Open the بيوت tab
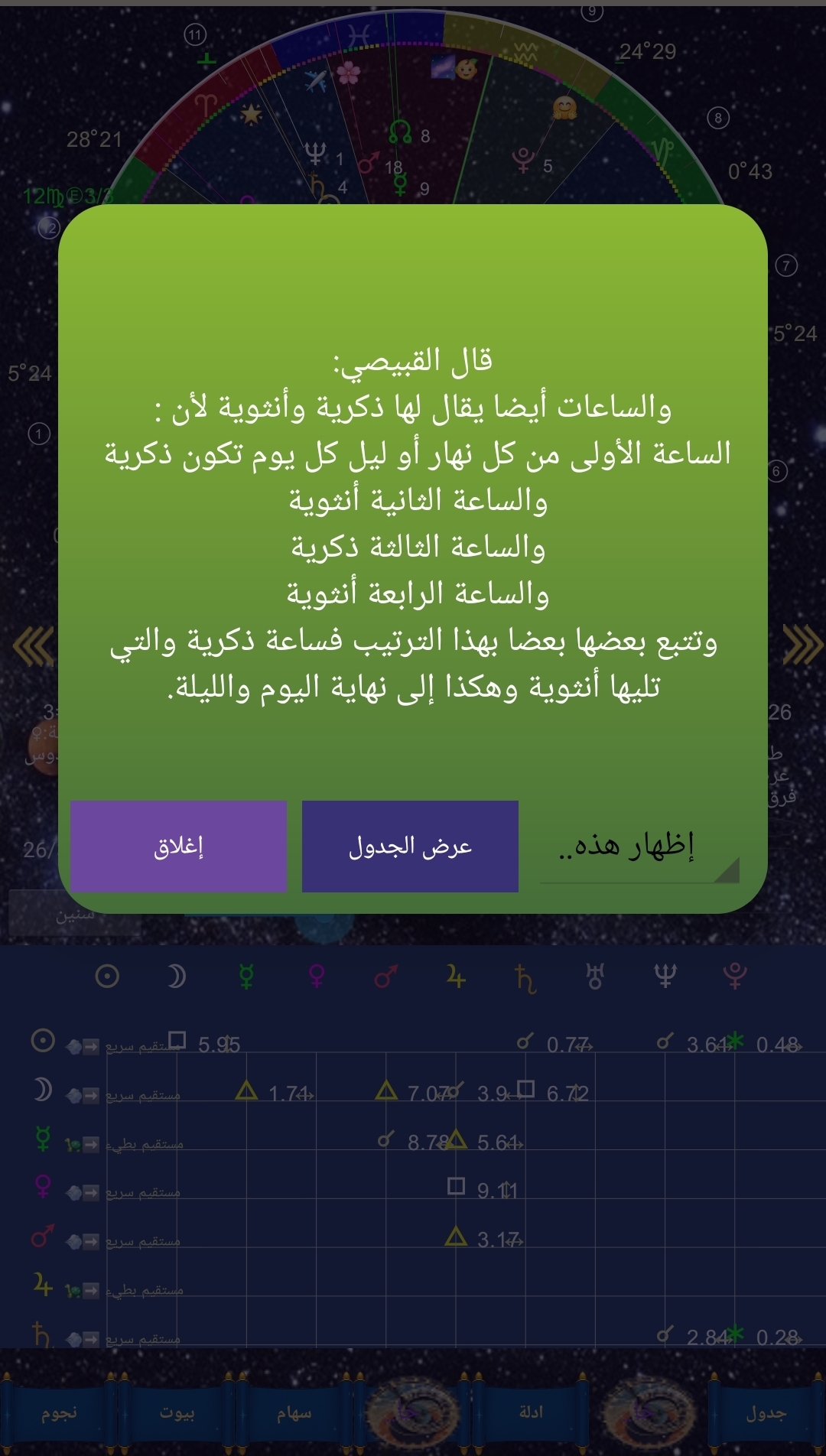Image resolution: width=826 pixels, height=1456 pixels. click(177, 1412)
